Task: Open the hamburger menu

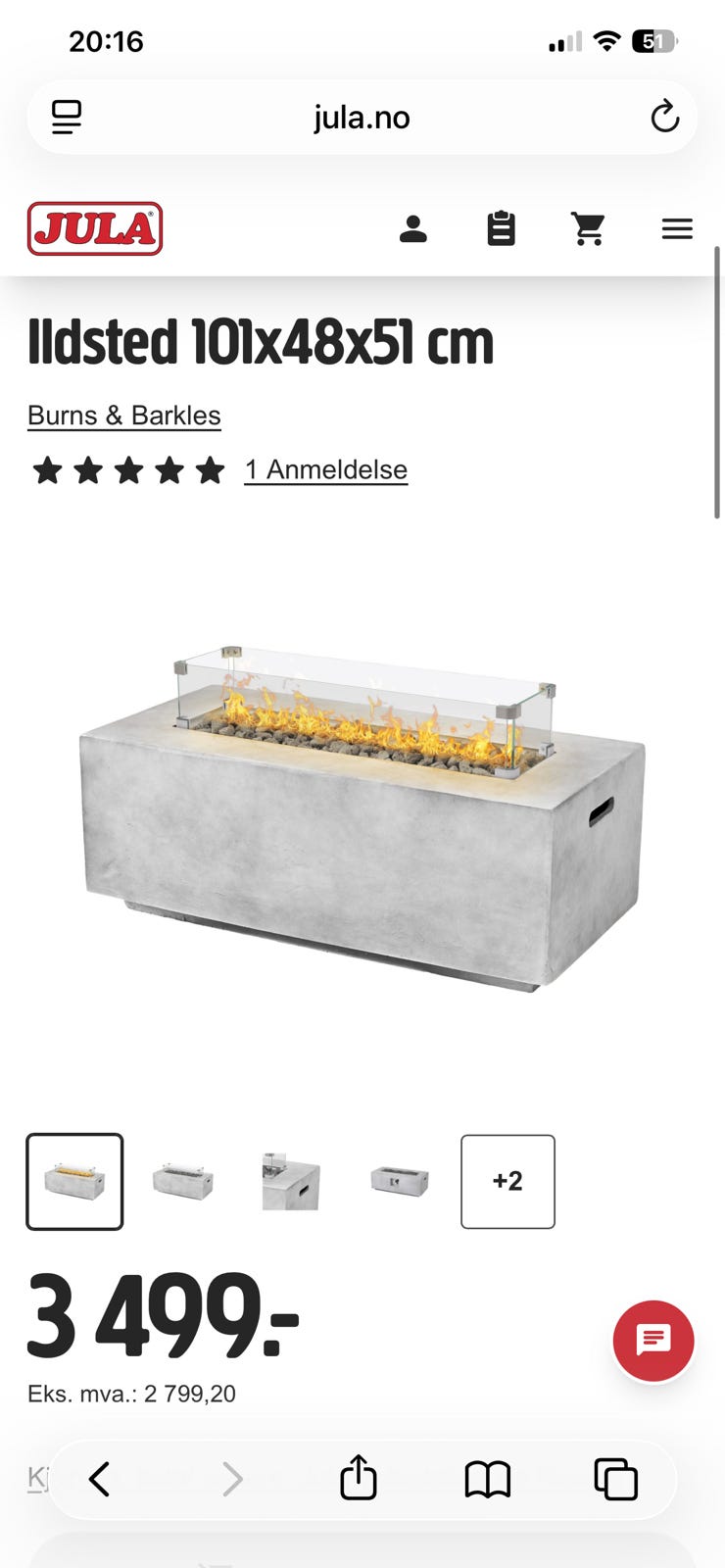Action: pyautogui.click(x=677, y=229)
